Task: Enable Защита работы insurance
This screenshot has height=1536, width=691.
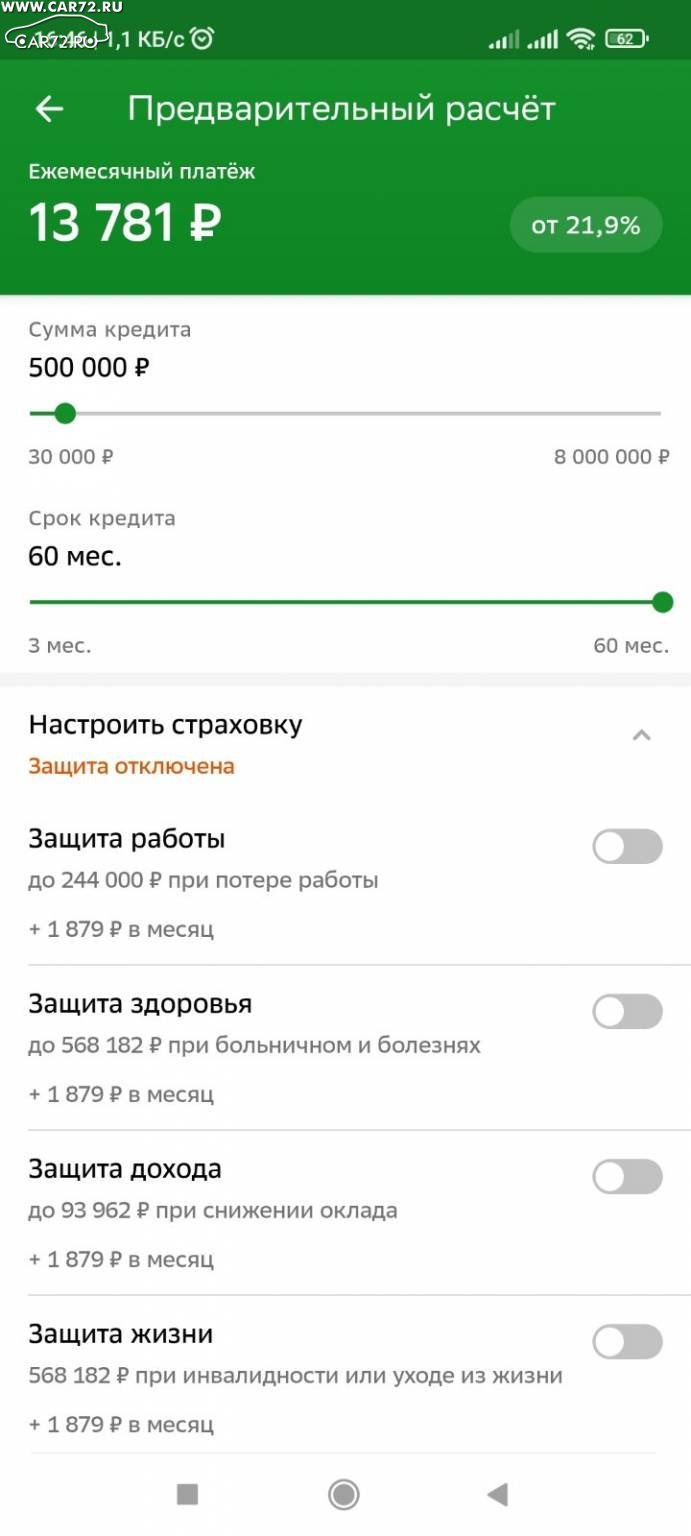Action: (628, 846)
